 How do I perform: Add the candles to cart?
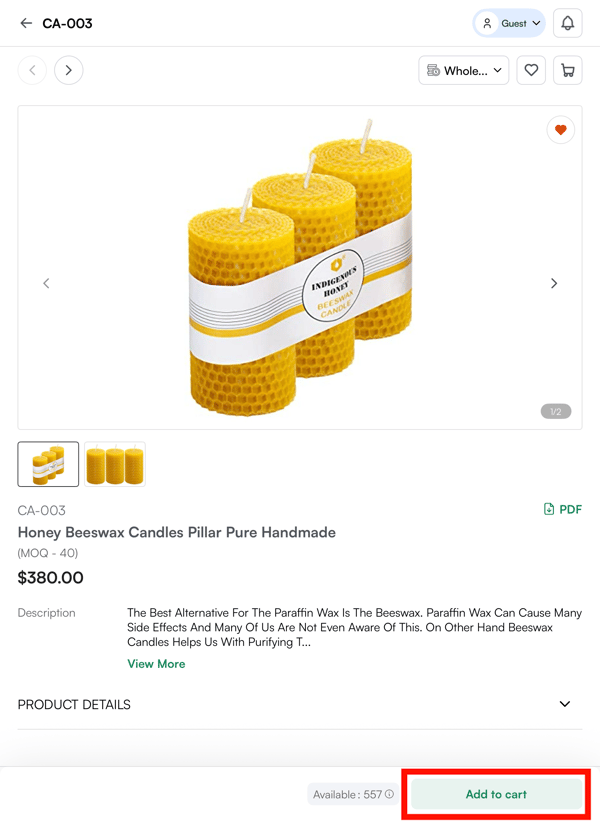point(496,794)
